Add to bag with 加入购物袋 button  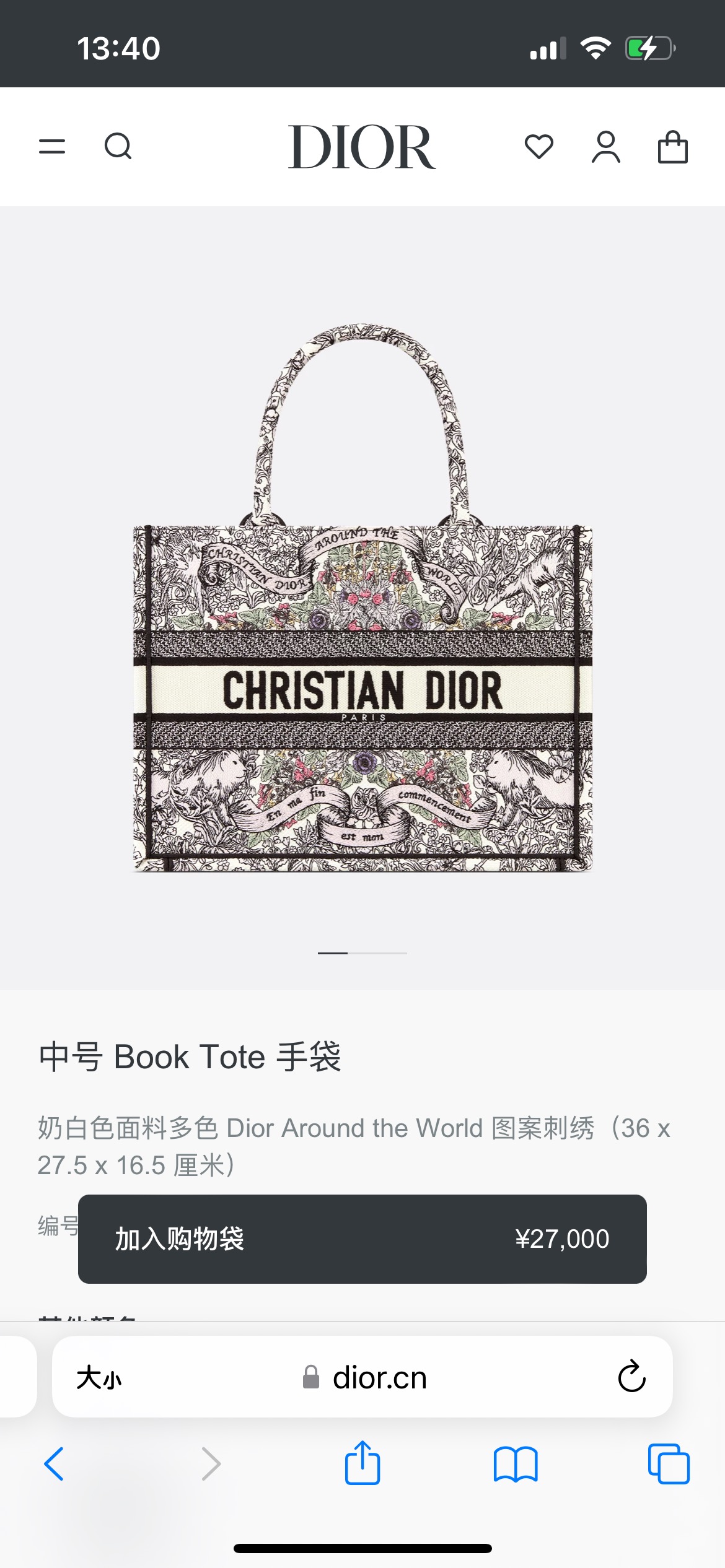[362, 1239]
